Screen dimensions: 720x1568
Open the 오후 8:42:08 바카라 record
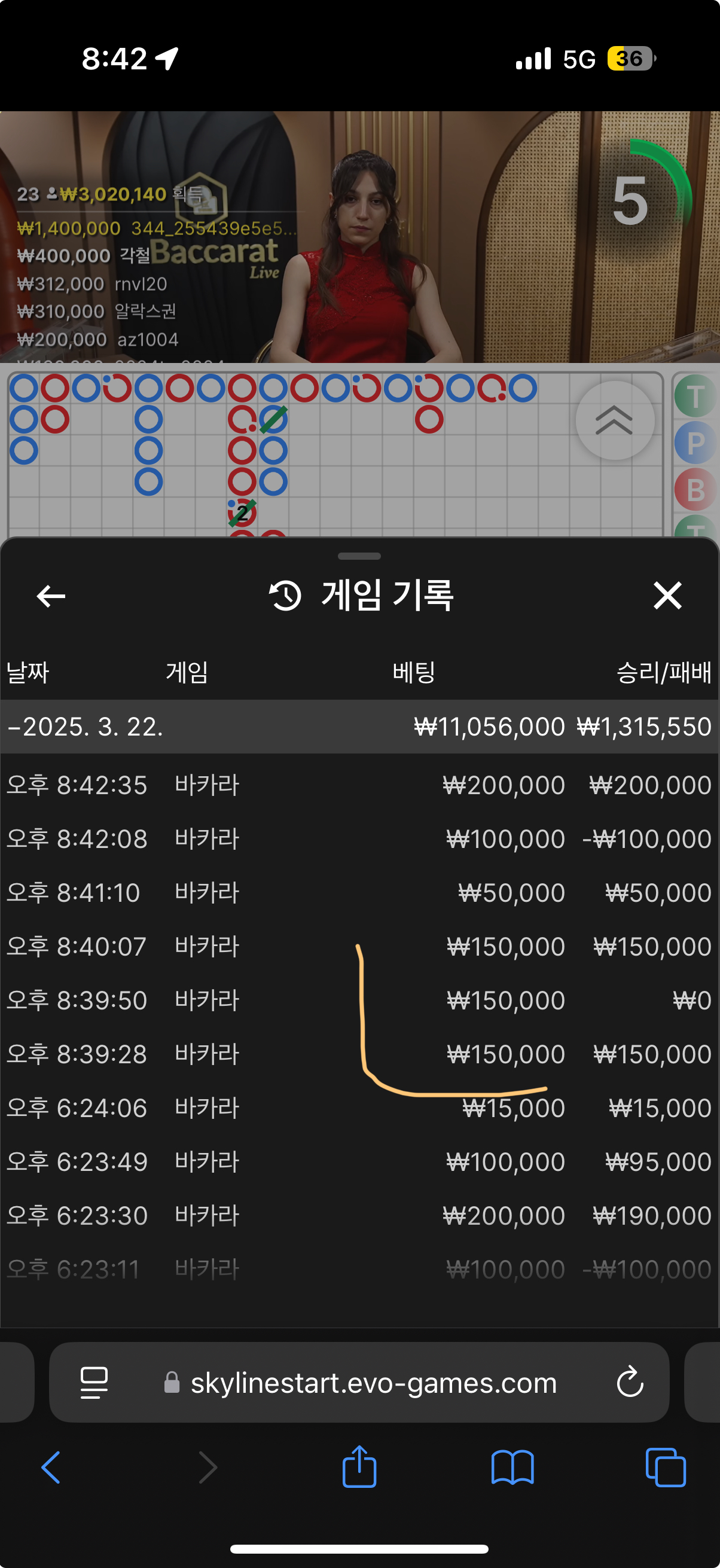(x=359, y=840)
